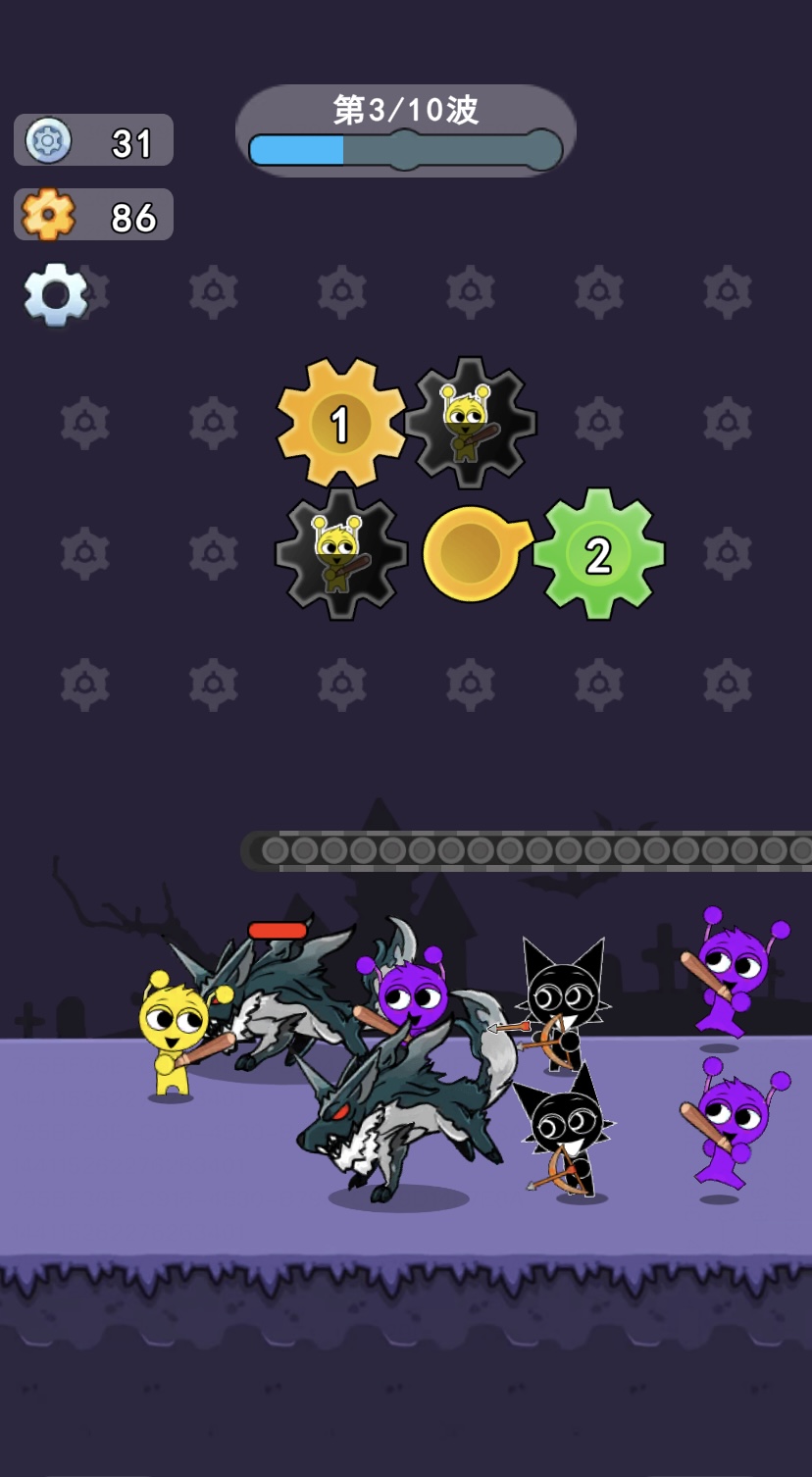Open the settings gear icon

tap(55, 294)
